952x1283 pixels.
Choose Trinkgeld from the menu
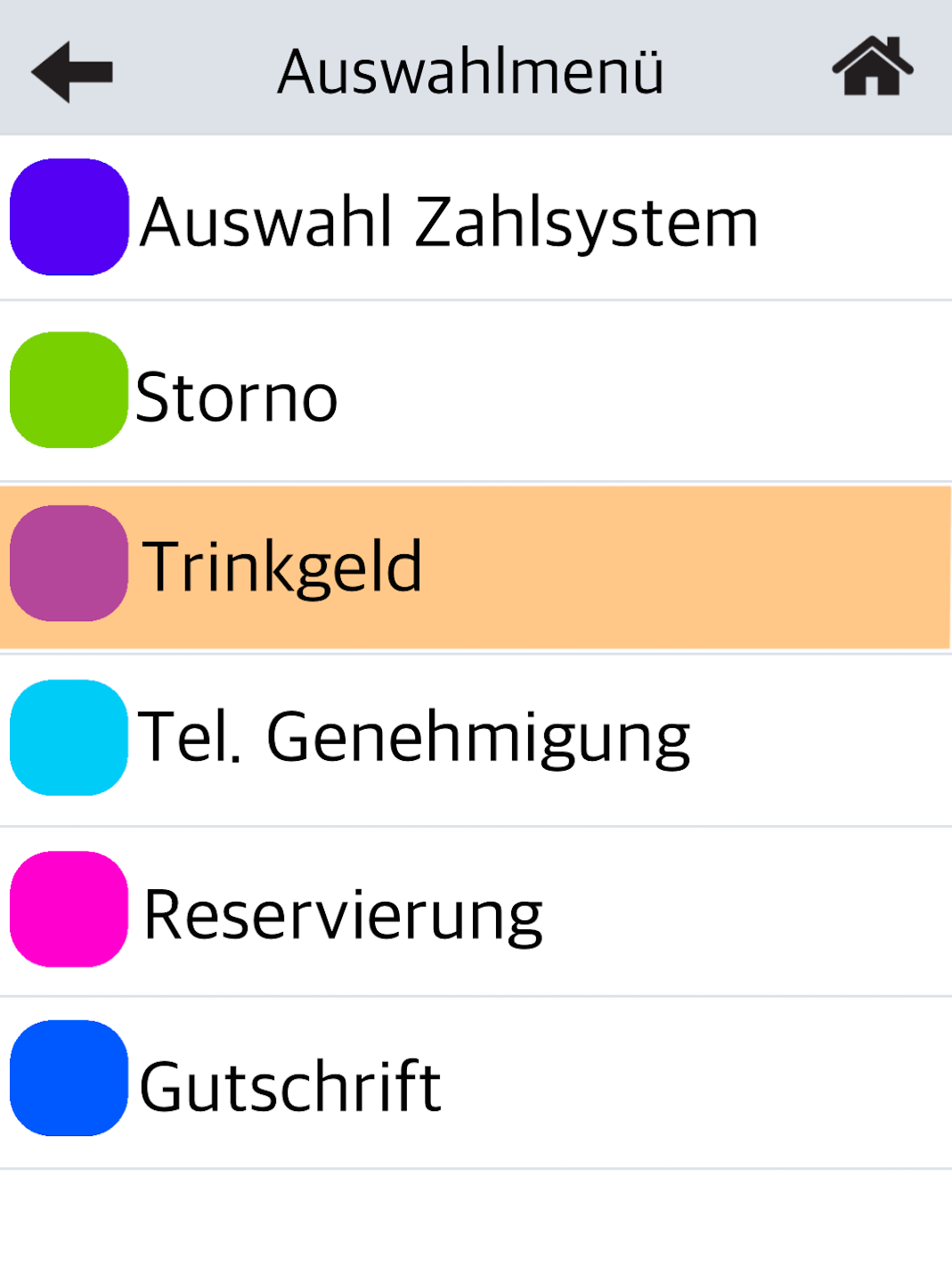pyautogui.click(x=281, y=567)
